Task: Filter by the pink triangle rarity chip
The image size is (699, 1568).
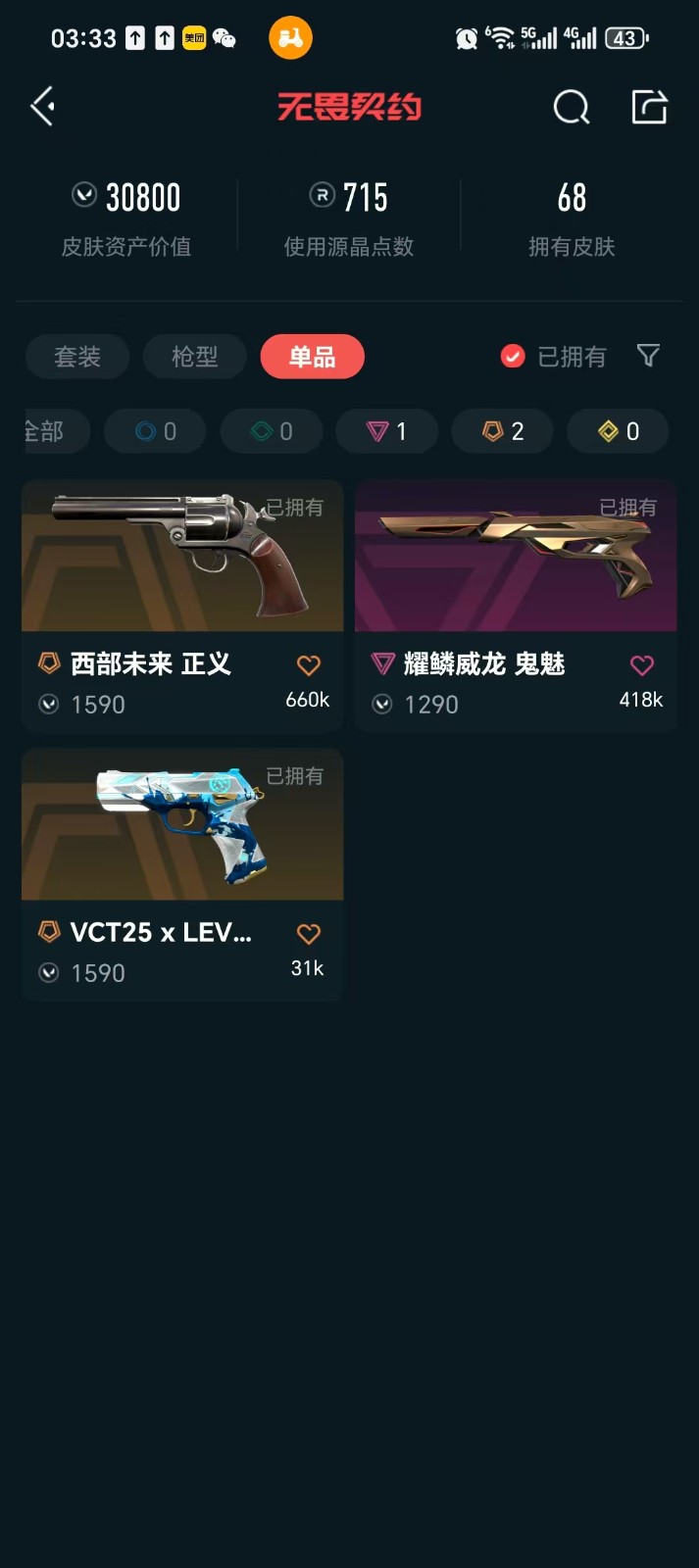Action: [x=386, y=431]
